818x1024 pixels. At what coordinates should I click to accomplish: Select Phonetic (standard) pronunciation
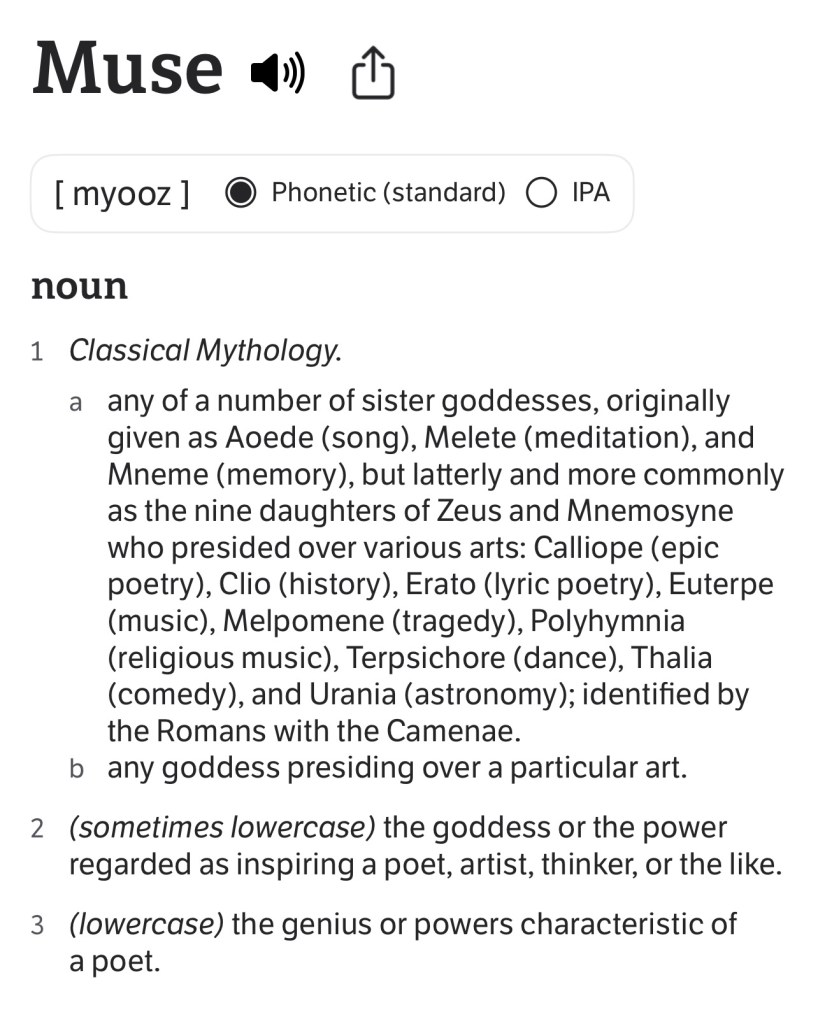pyautogui.click(x=241, y=193)
